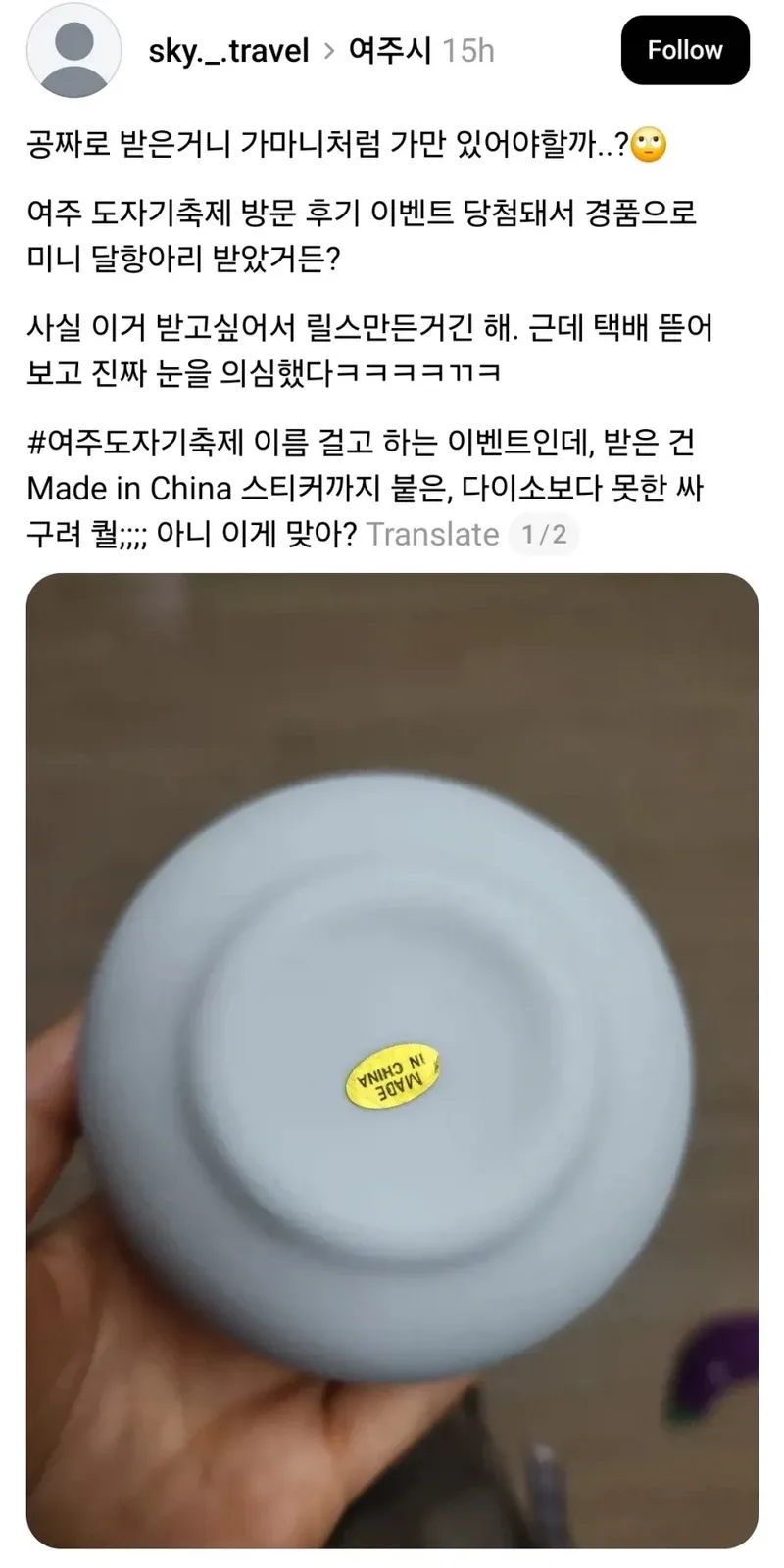Open the 여주시 topic tag
784x1568 pixels.
[x=389, y=50]
